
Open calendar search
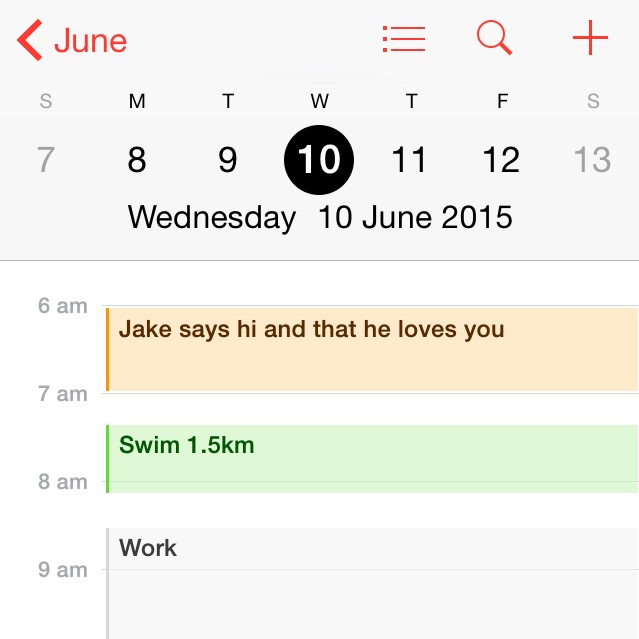point(494,39)
